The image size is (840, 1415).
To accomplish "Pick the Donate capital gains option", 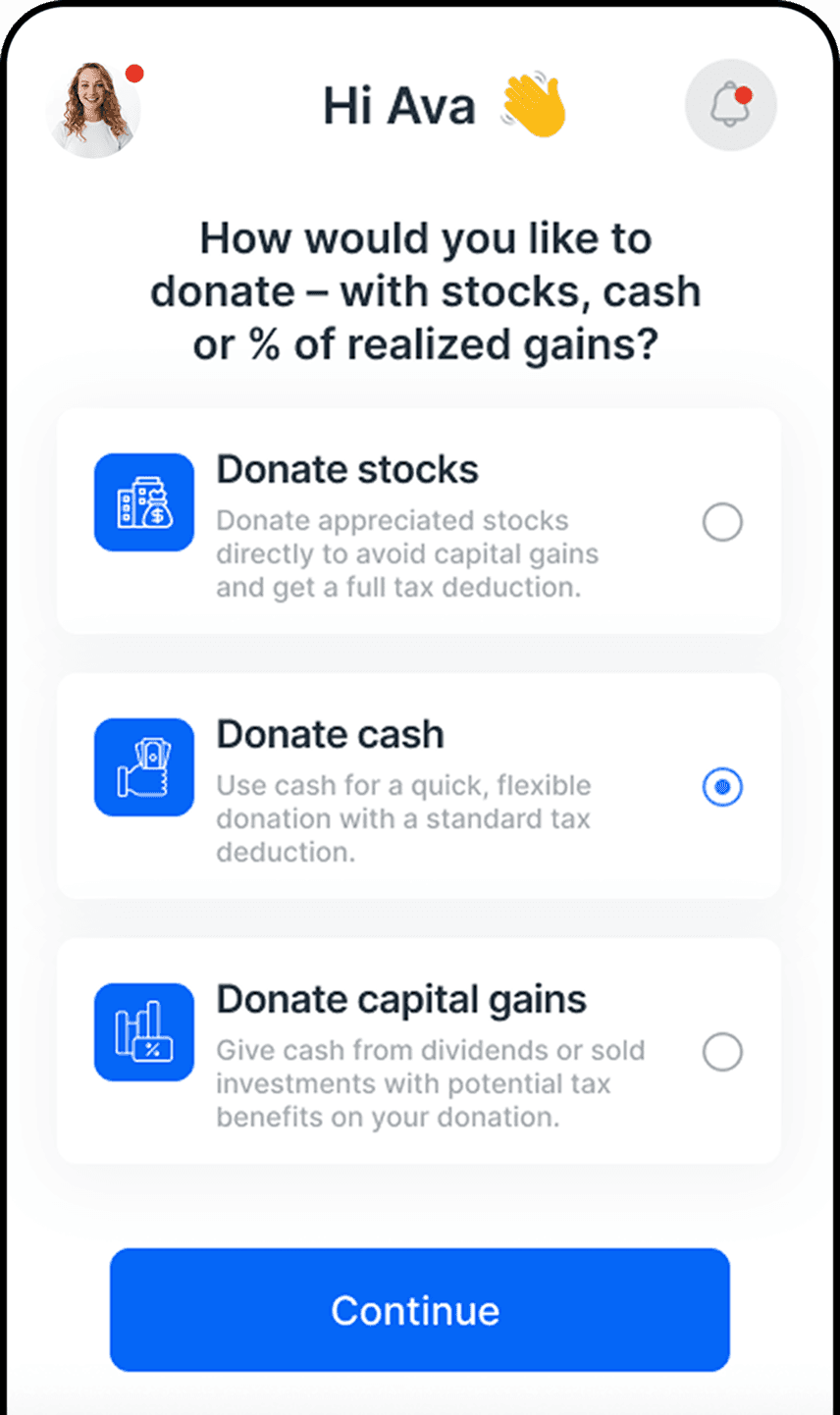I will pos(722,1052).
